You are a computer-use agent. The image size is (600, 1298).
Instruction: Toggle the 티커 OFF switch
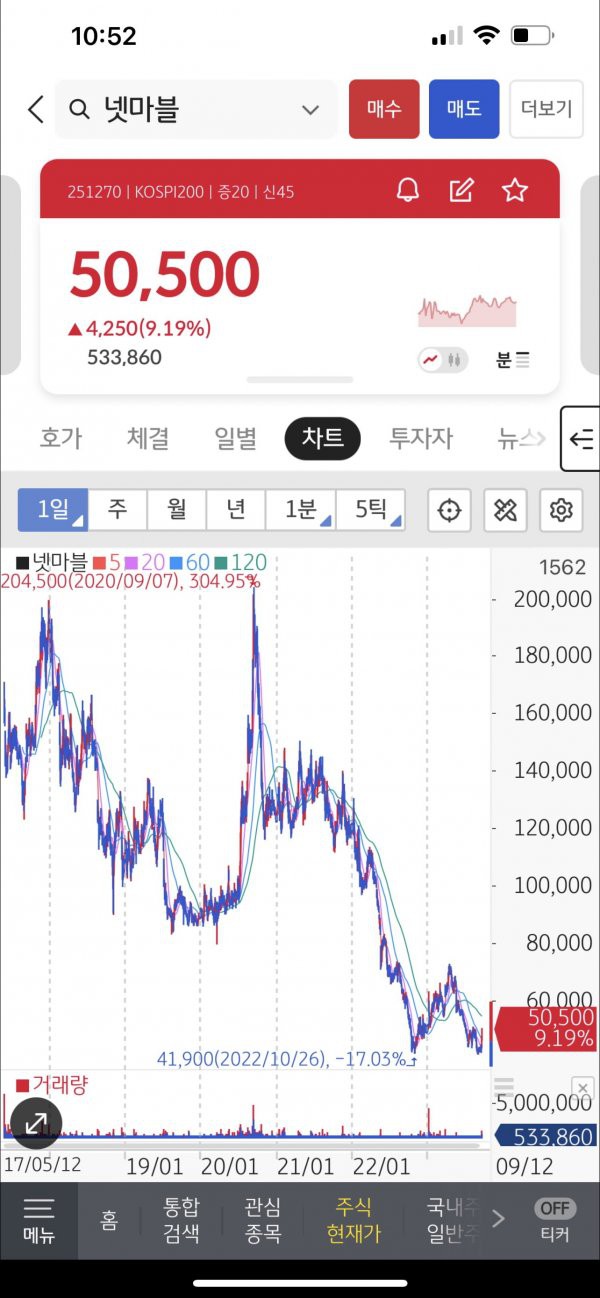tap(554, 1219)
